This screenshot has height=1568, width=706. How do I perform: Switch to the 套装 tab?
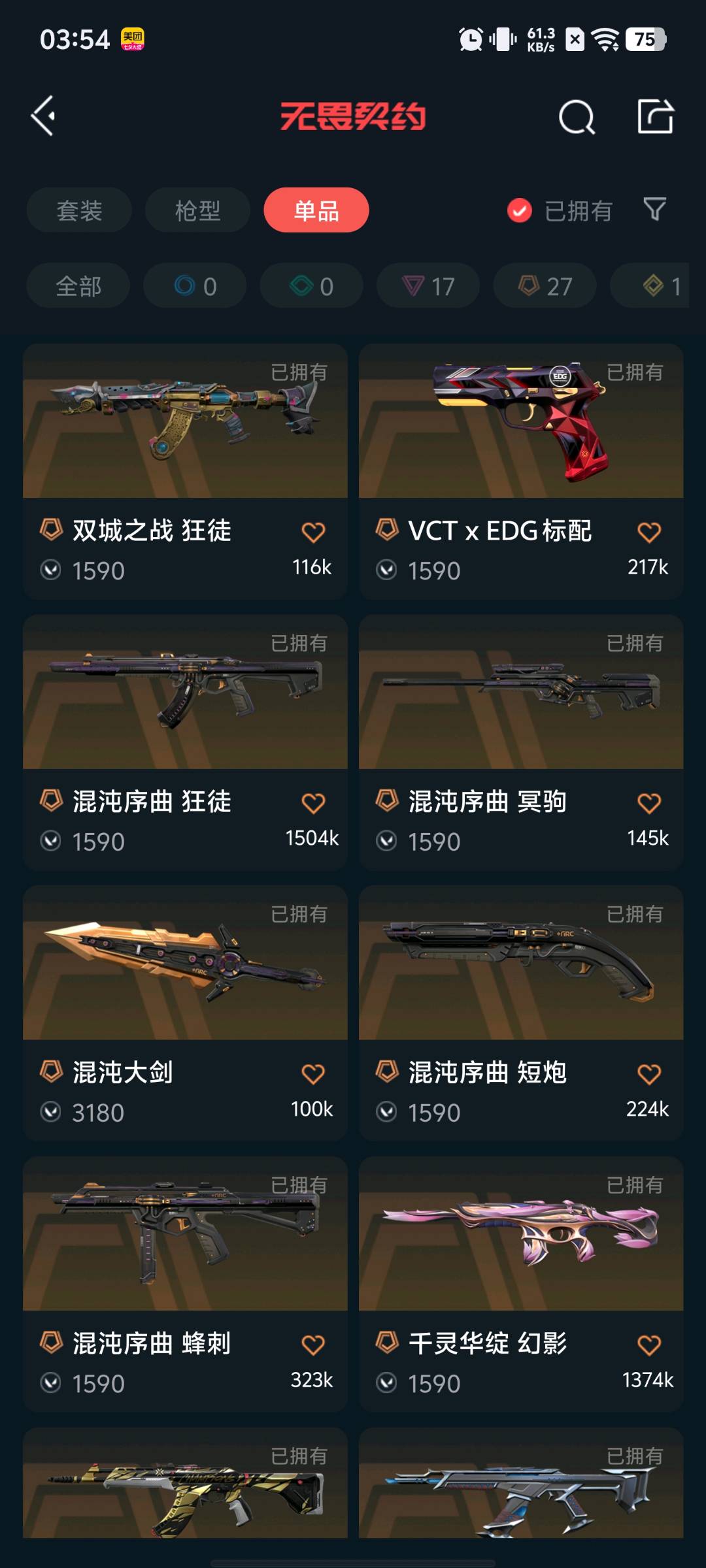point(79,210)
